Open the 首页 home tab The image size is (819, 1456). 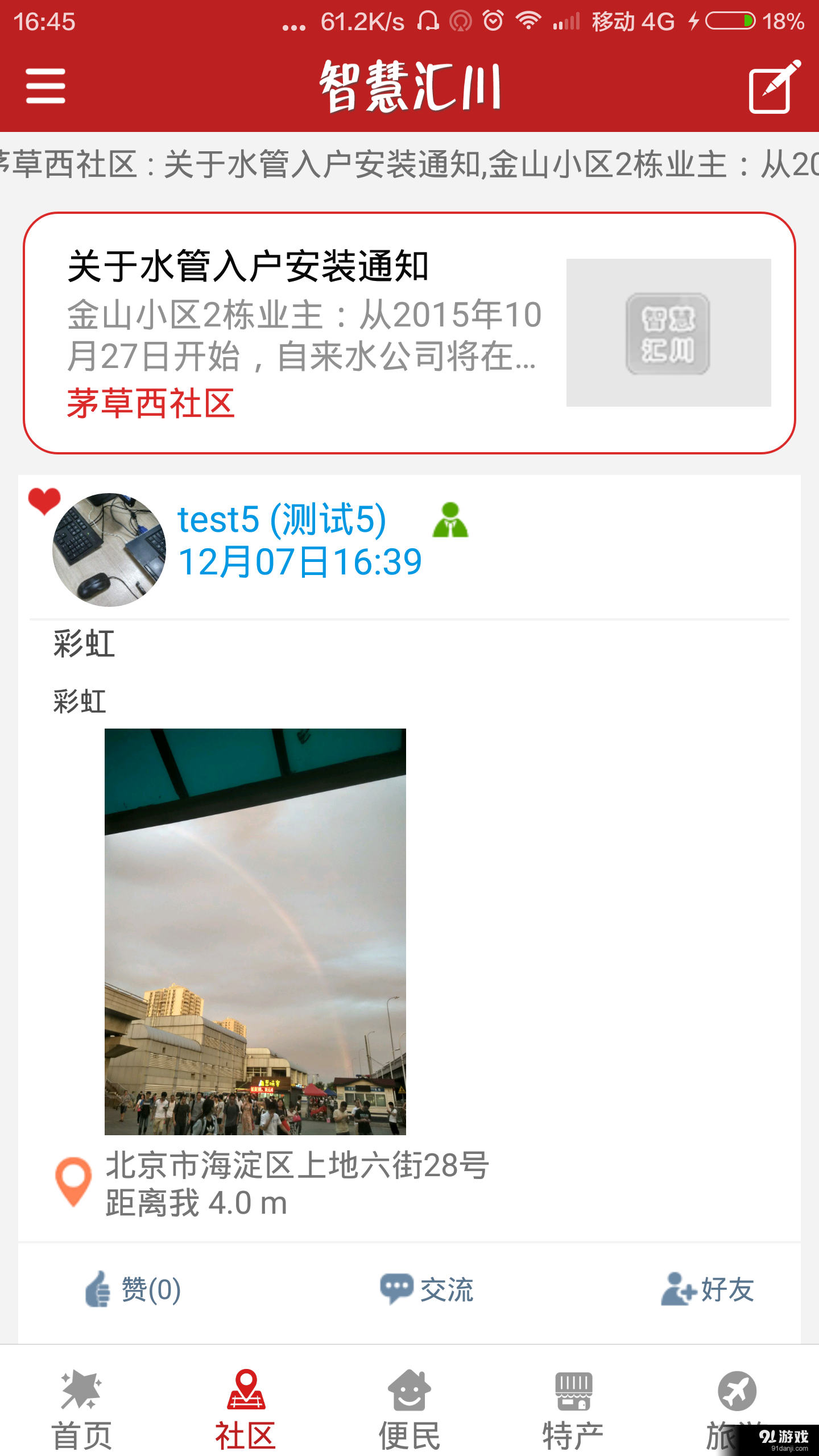click(82, 1405)
